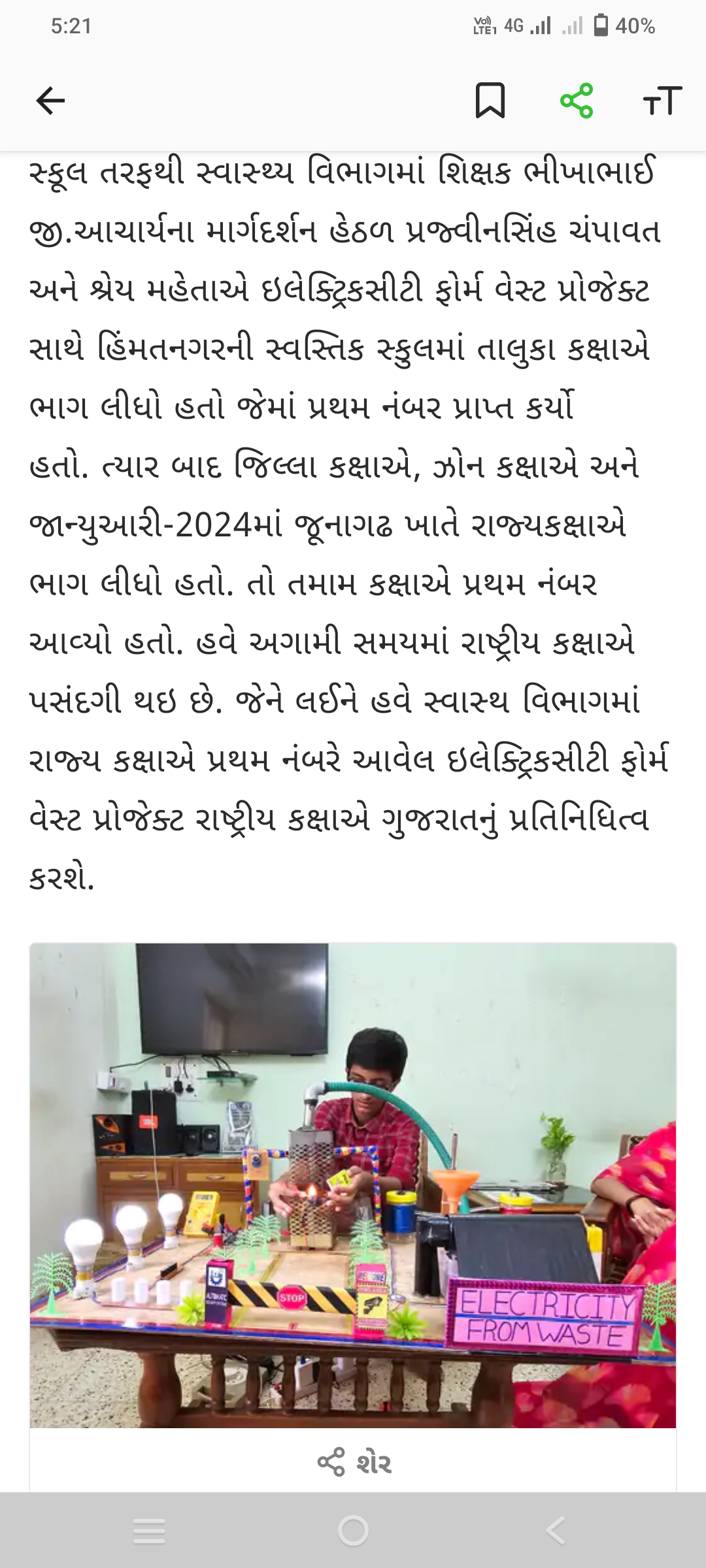Open recent apps from navigation bar

click(149, 1530)
